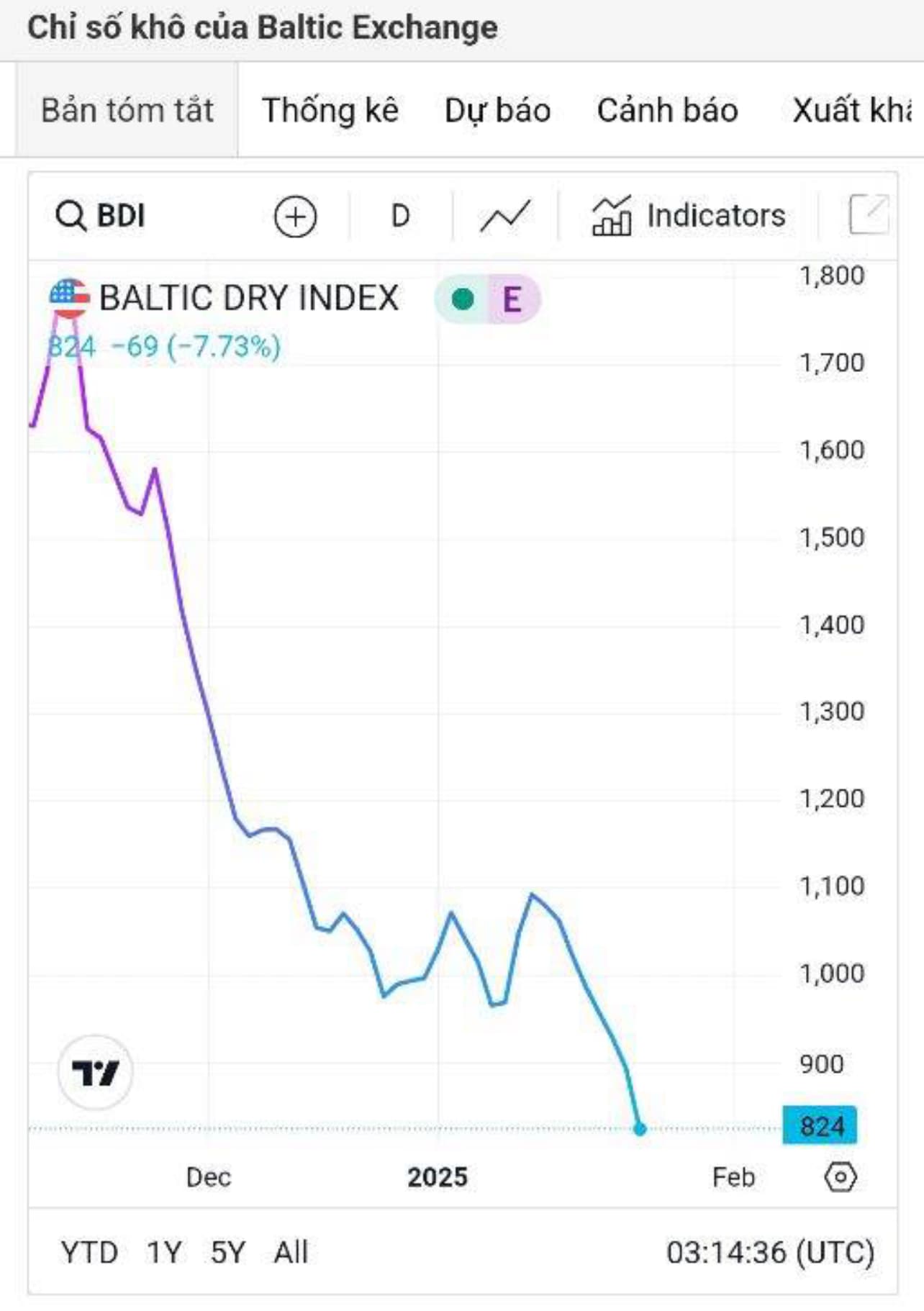Screen dimensions: 924x1311
Task: Tap the E data status badge
Action: (512, 299)
